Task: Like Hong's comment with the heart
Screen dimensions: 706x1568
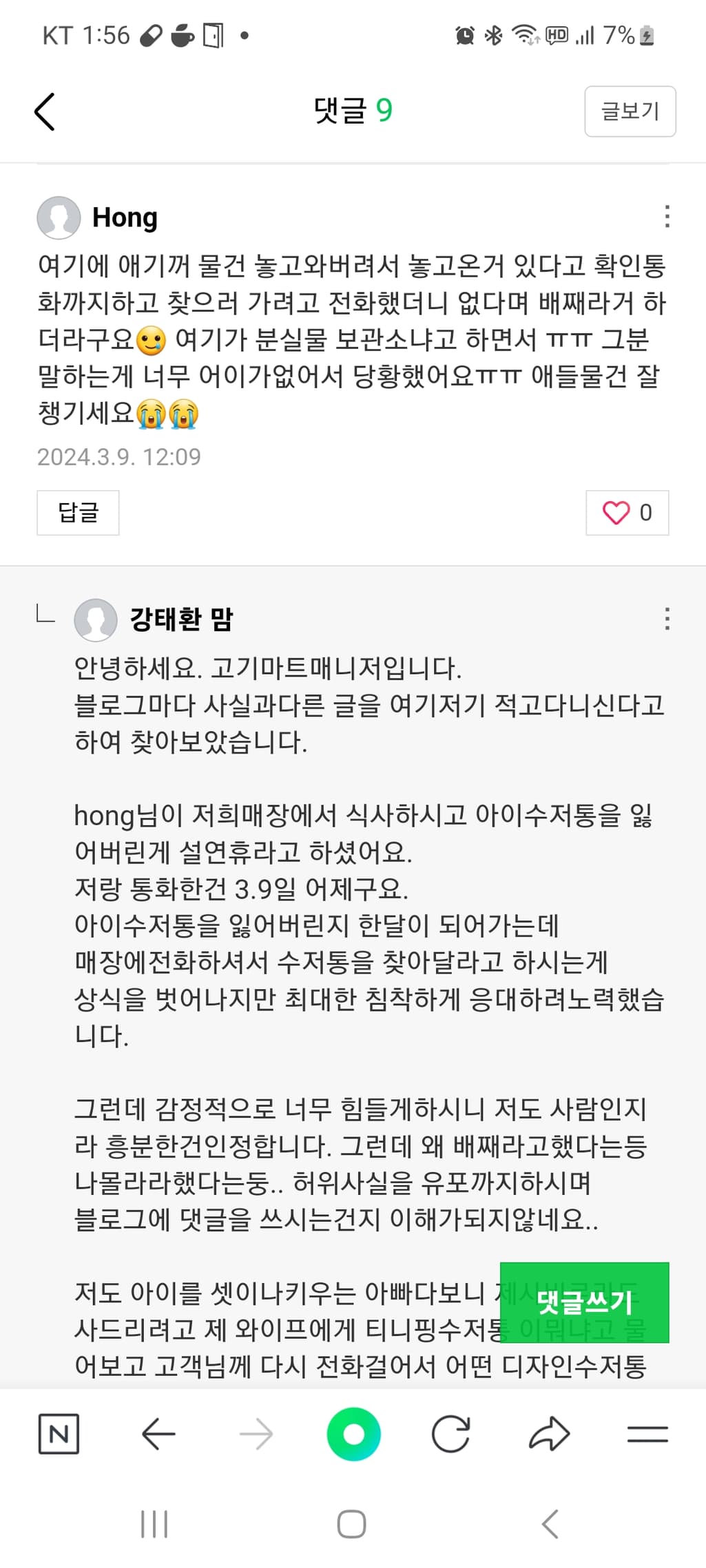Action: 627,513
